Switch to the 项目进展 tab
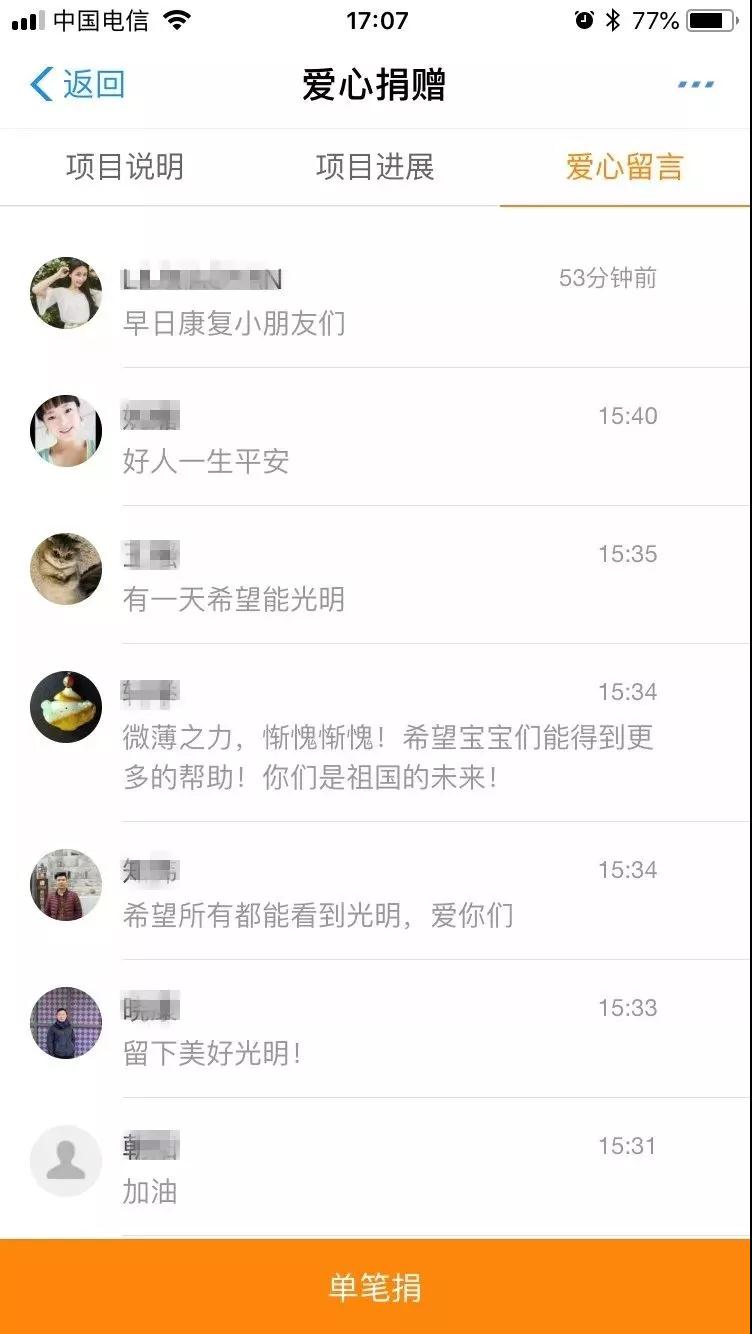 [x=375, y=167]
